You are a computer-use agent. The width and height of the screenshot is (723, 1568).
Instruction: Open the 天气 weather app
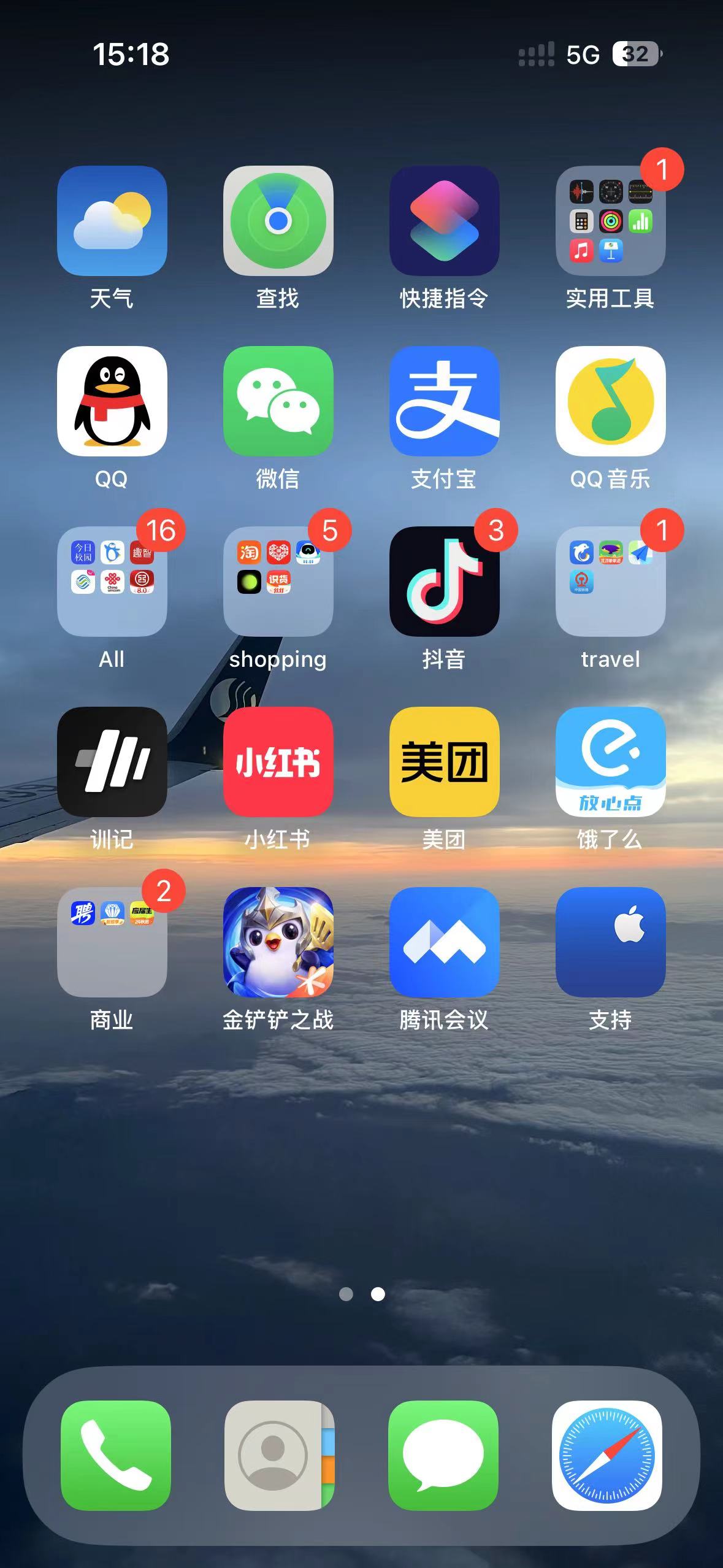pos(112,221)
